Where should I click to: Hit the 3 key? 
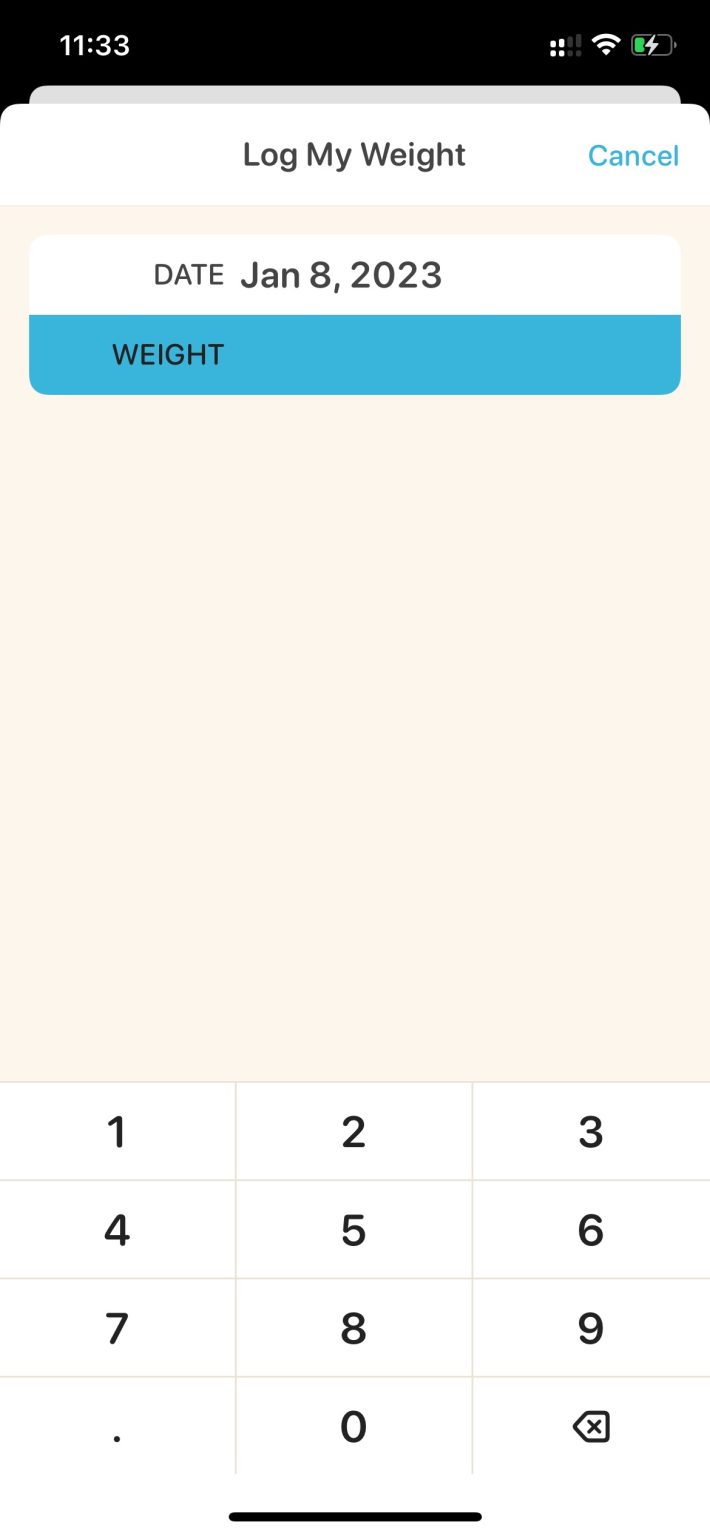[591, 1132]
